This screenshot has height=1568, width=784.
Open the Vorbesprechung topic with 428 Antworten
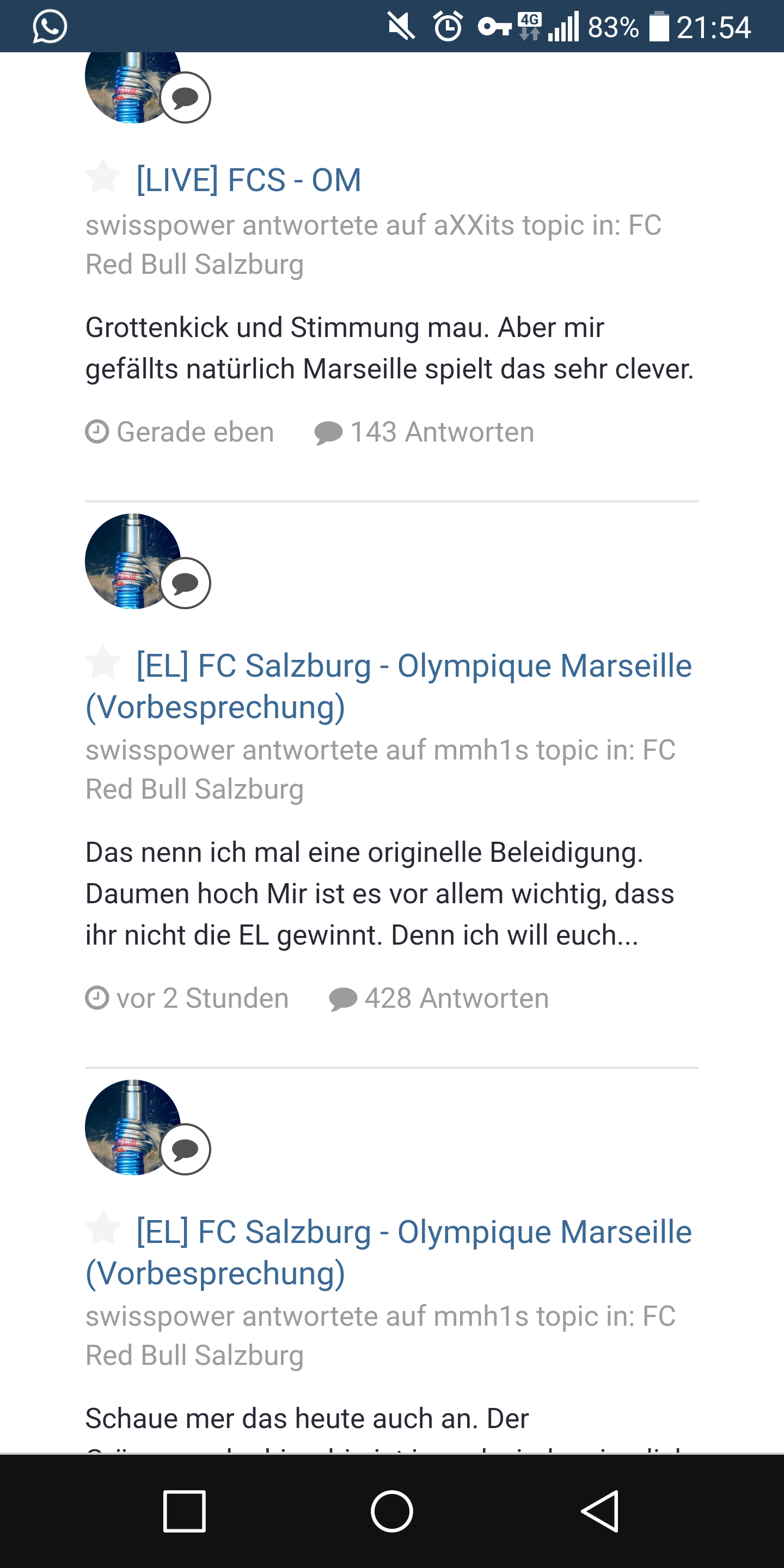pos(388,686)
